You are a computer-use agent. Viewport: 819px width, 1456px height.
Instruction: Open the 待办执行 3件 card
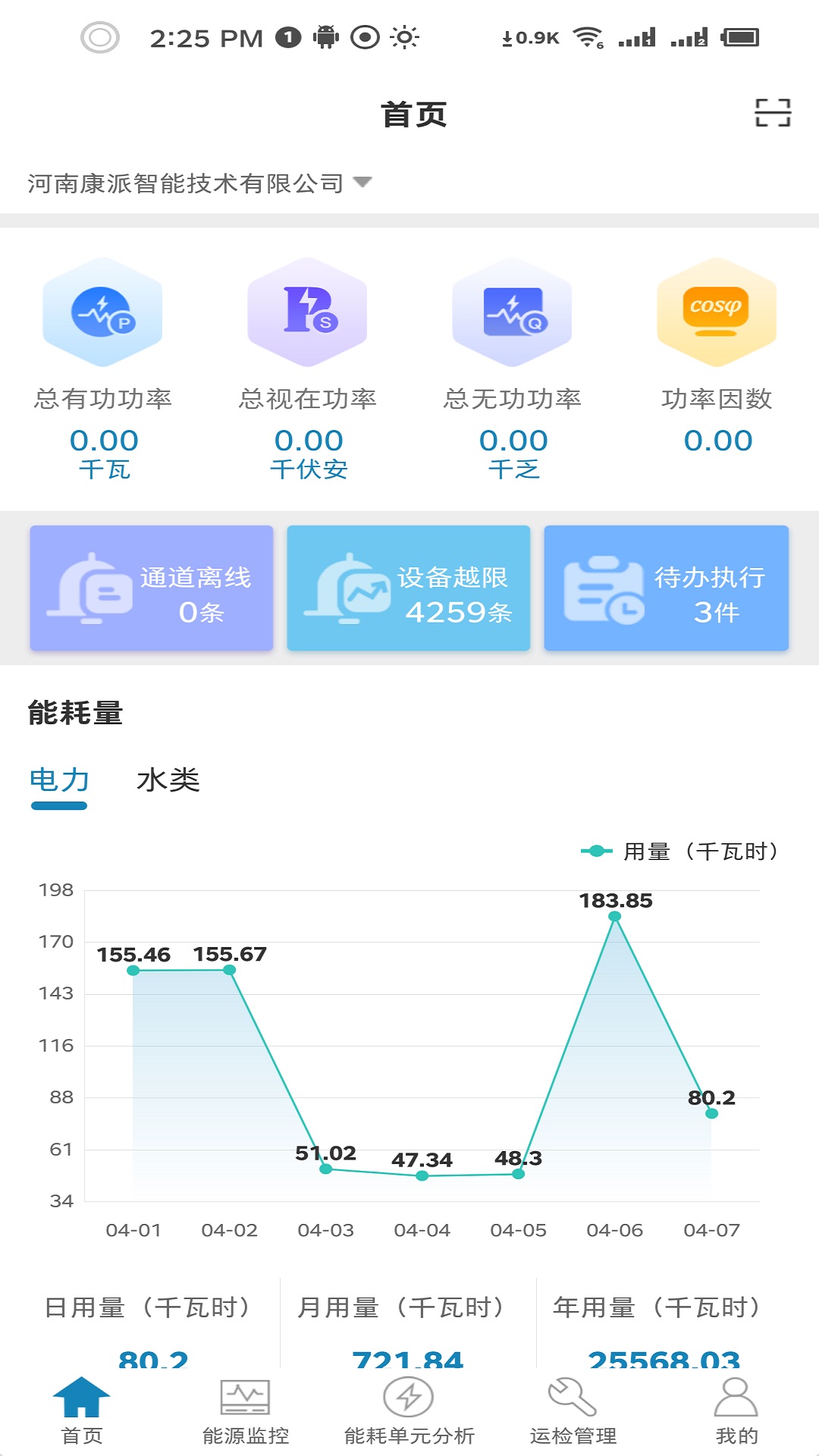point(666,588)
